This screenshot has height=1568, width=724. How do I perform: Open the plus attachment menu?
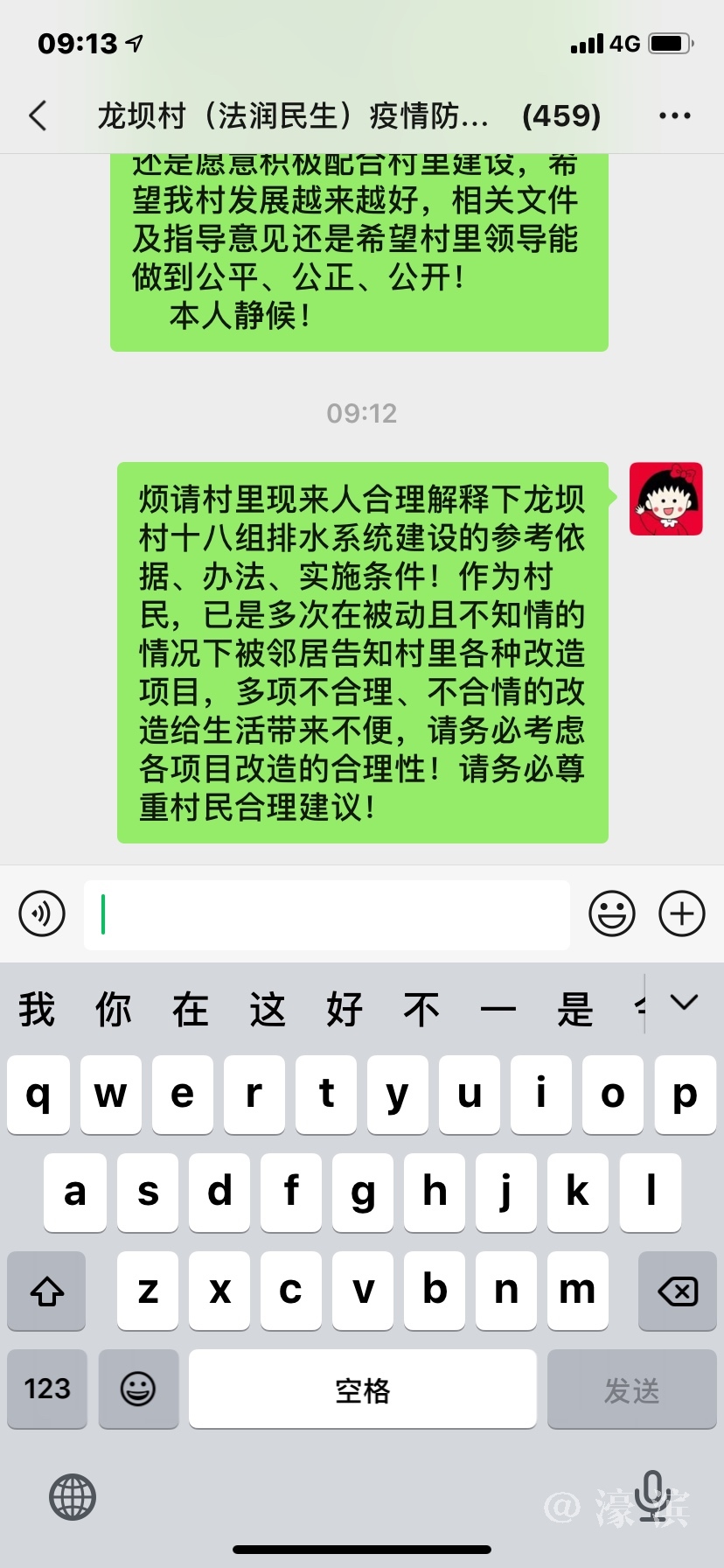pyautogui.click(x=682, y=913)
